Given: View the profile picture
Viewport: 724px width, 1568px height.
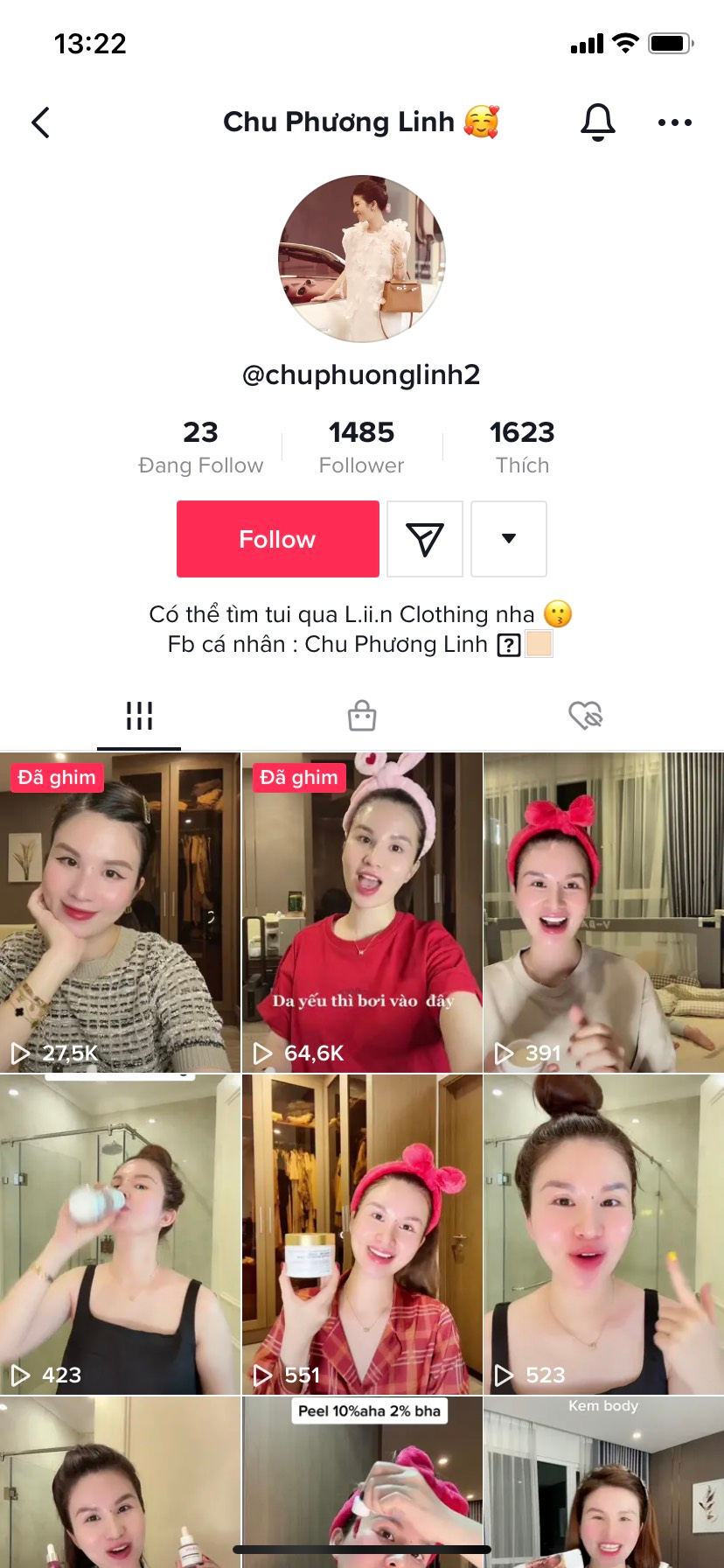Looking at the screenshot, I should tap(362, 258).
